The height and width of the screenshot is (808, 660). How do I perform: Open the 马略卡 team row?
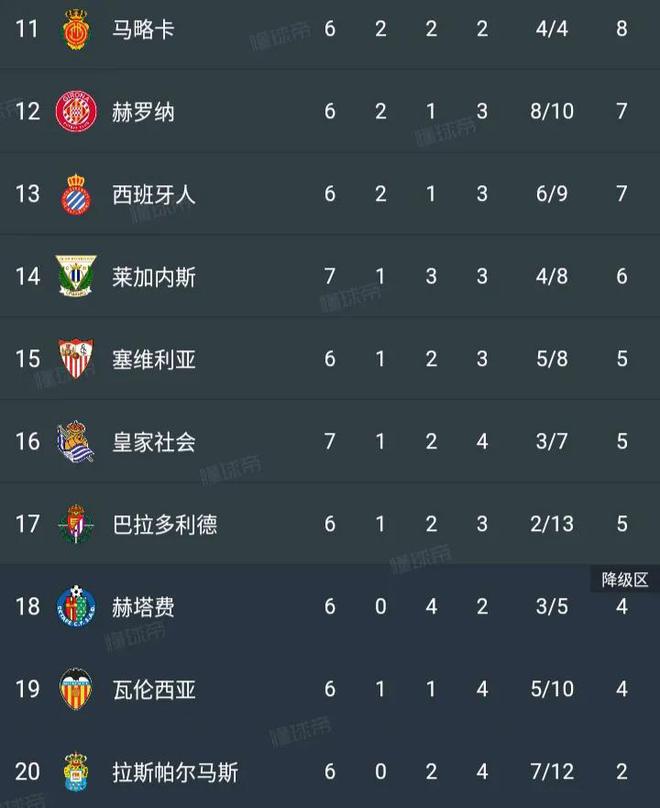[x=143, y=28]
